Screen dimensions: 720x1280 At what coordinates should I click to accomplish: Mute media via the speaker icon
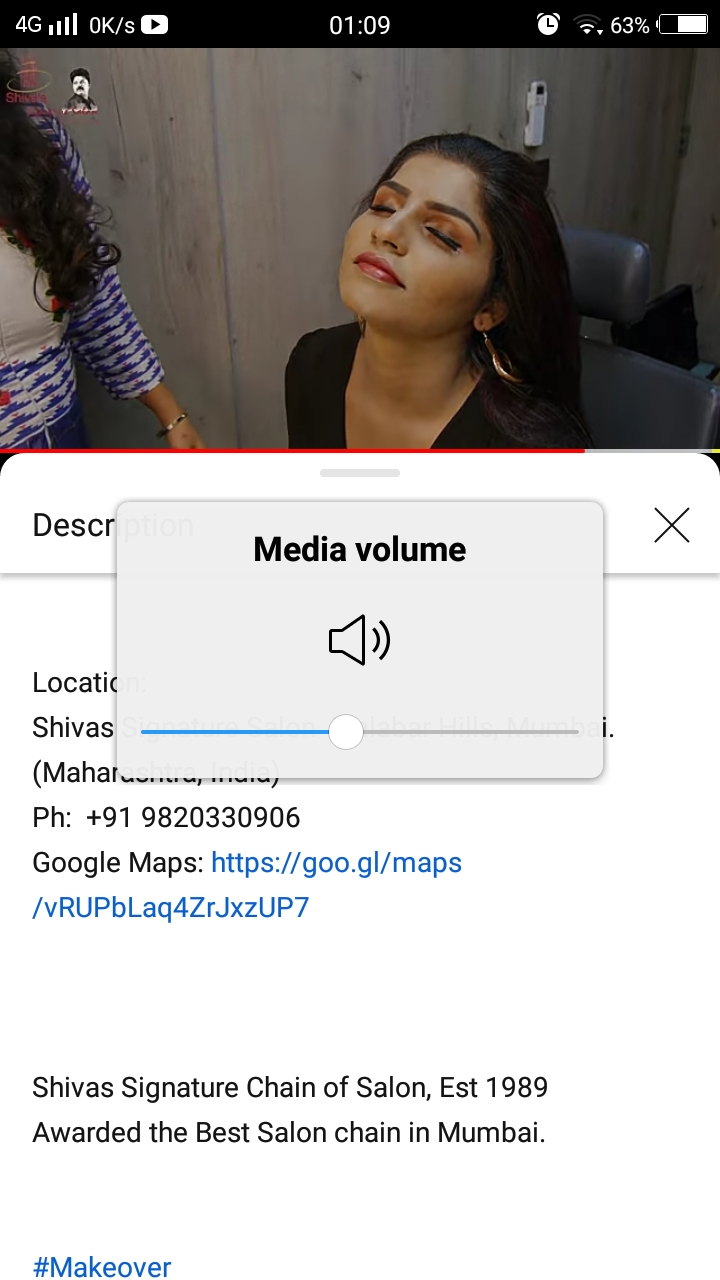point(359,640)
